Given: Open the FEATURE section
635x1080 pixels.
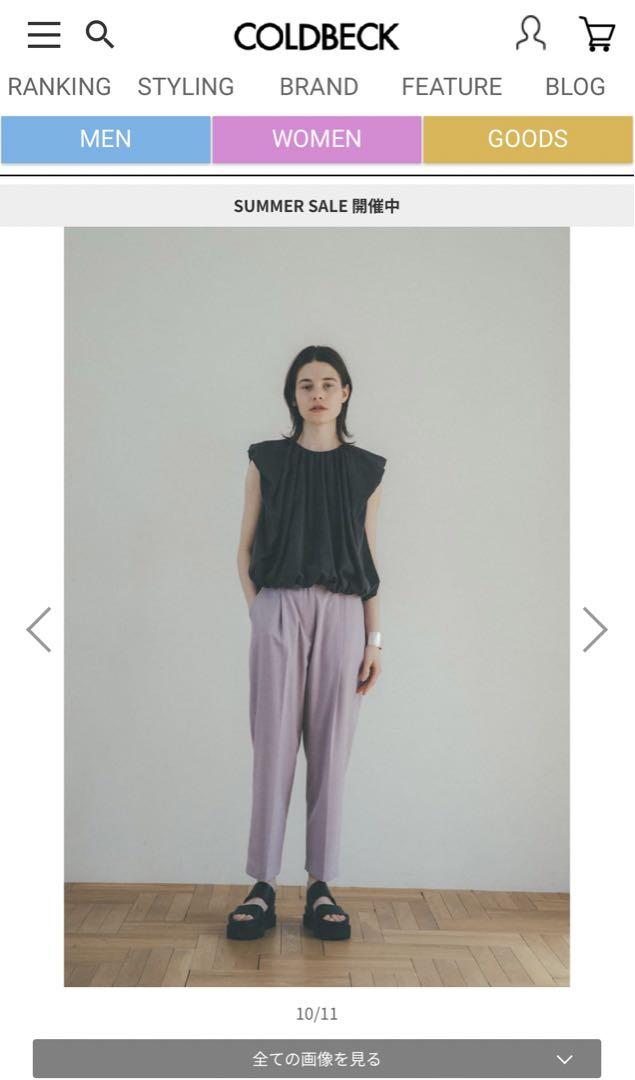Looking at the screenshot, I should click(x=452, y=87).
